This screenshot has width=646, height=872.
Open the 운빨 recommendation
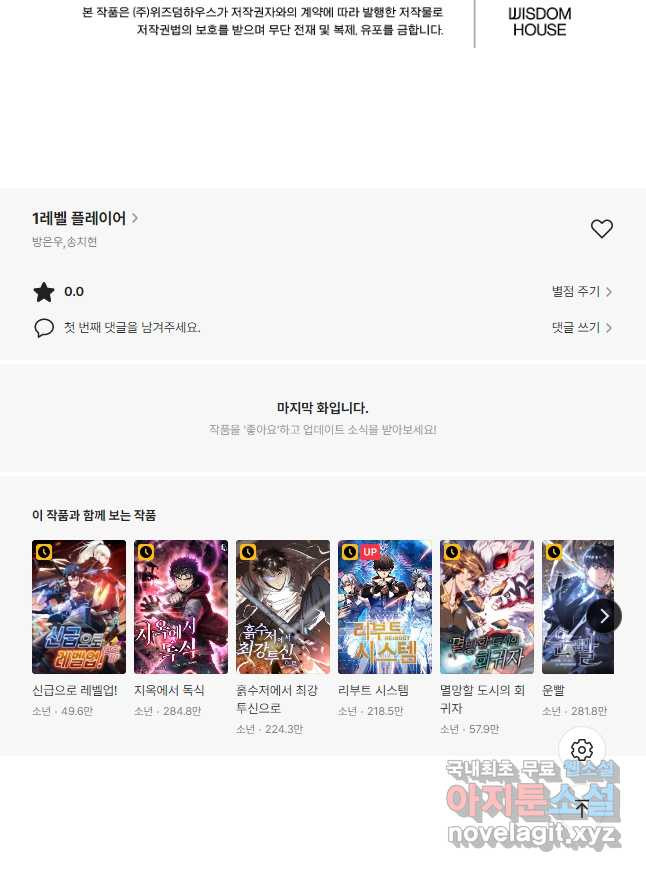coord(565,607)
